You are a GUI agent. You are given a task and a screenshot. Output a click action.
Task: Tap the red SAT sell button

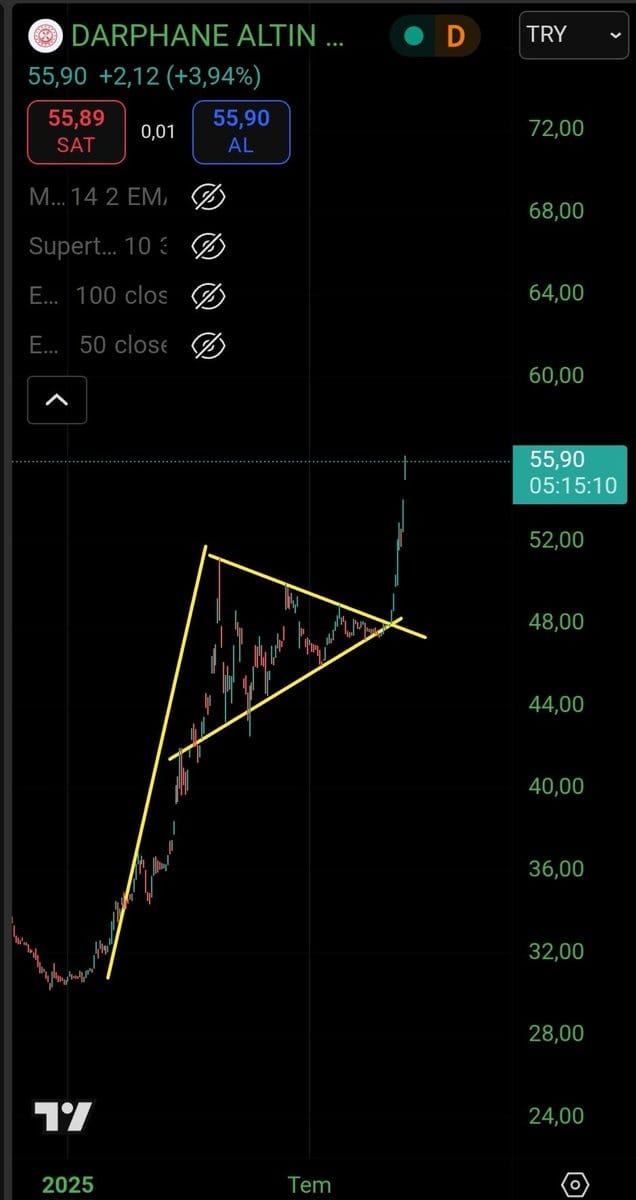pyautogui.click(x=76, y=132)
